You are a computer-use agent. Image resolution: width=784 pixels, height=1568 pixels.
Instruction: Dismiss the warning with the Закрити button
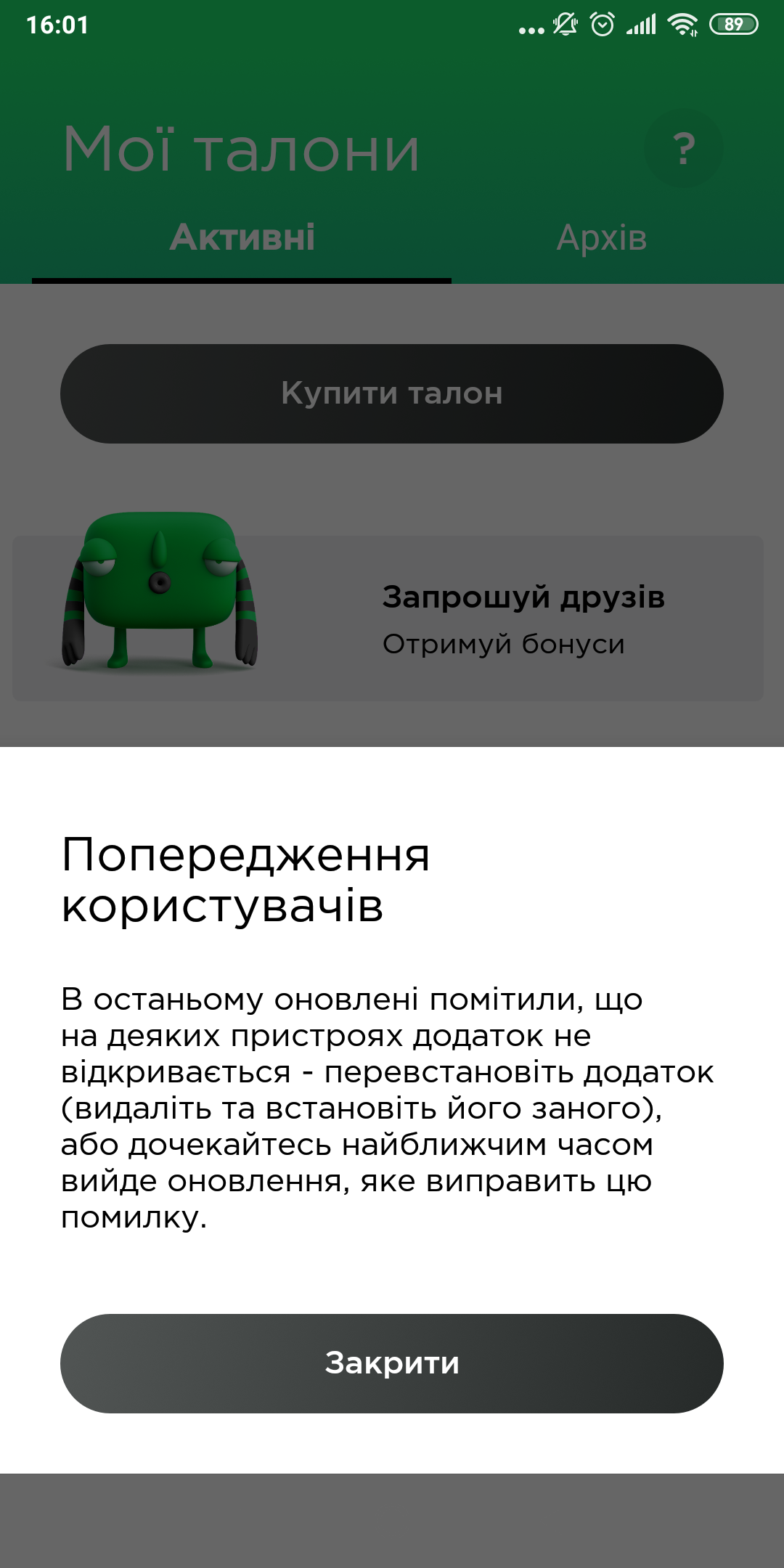(x=392, y=1363)
